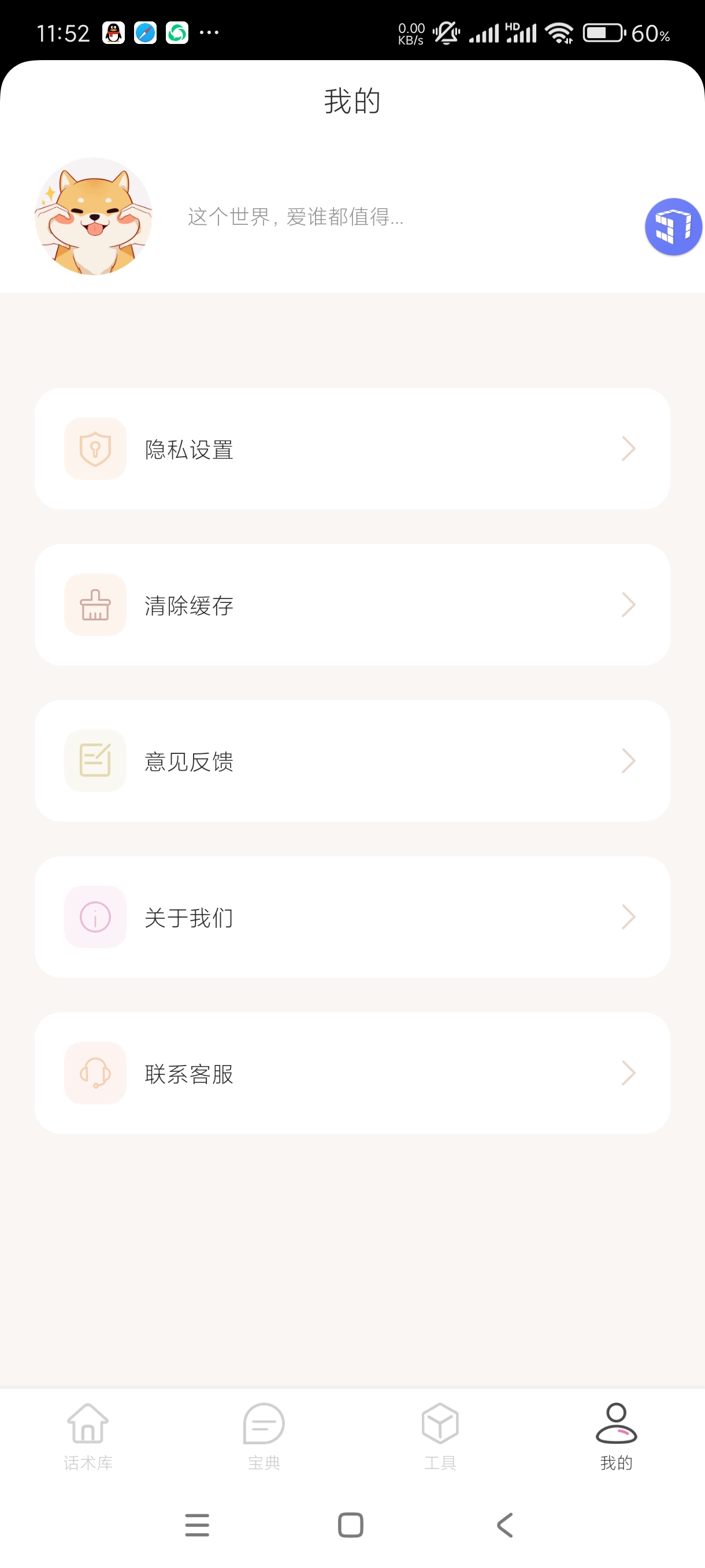The height and width of the screenshot is (1568, 705).
Task: Go back with the system back button
Action: tap(505, 1525)
